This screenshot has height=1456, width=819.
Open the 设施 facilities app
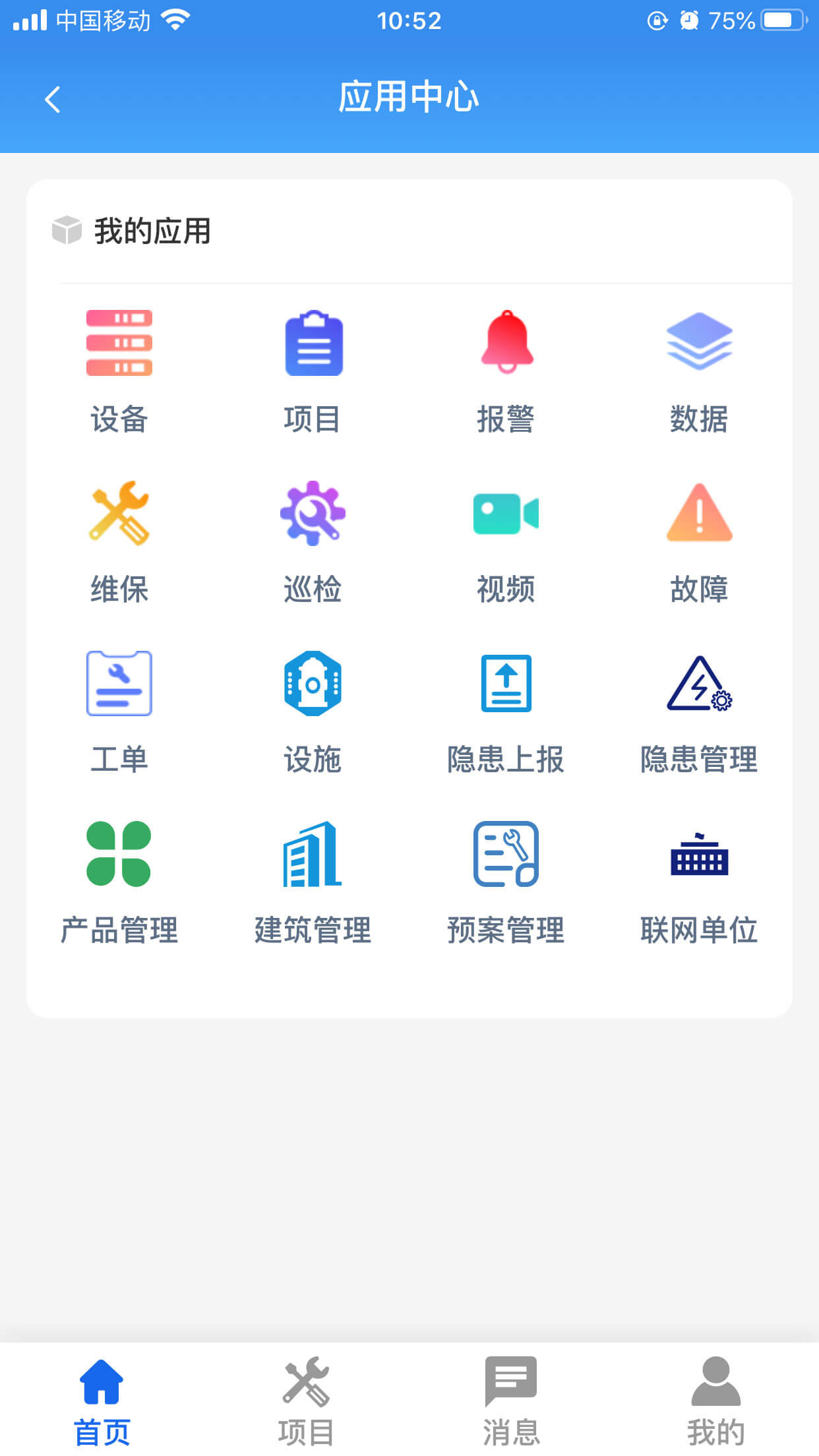(x=313, y=710)
